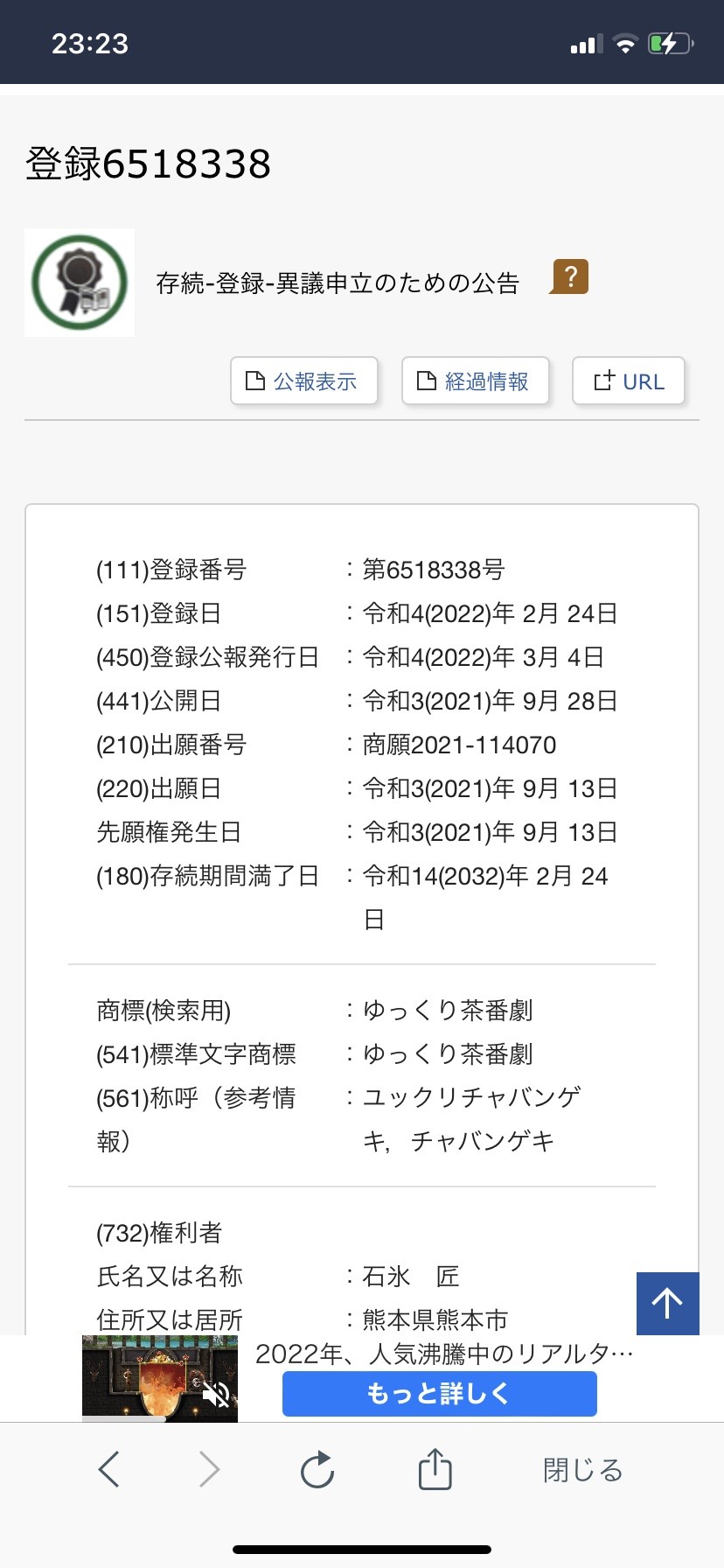Reload the current page
Image resolution: width=724 pixels, height=1568 pixels.
[x=317, y=1469]
